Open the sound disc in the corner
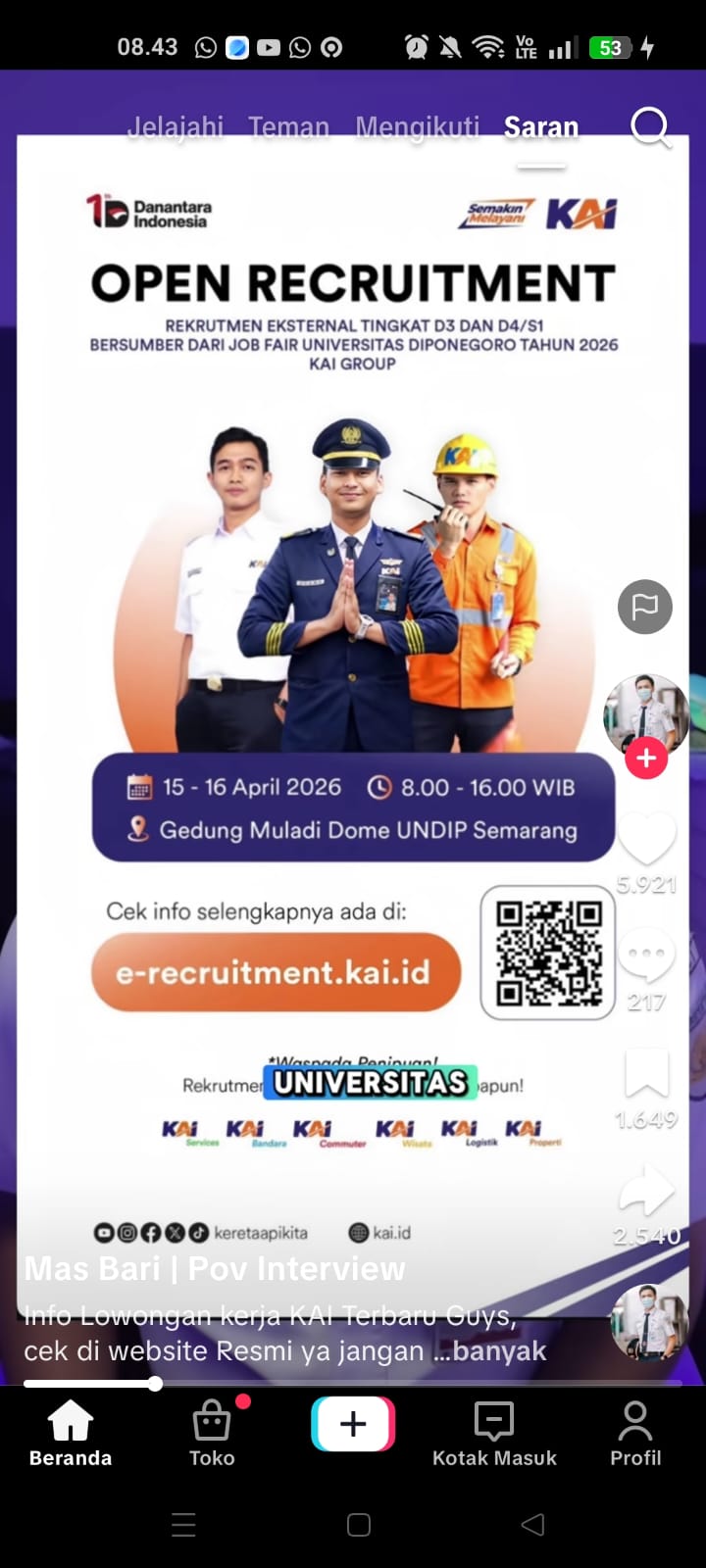The width and height of the screenshot is (706, 1568). pyautogui.click(x=647, y=1322)
